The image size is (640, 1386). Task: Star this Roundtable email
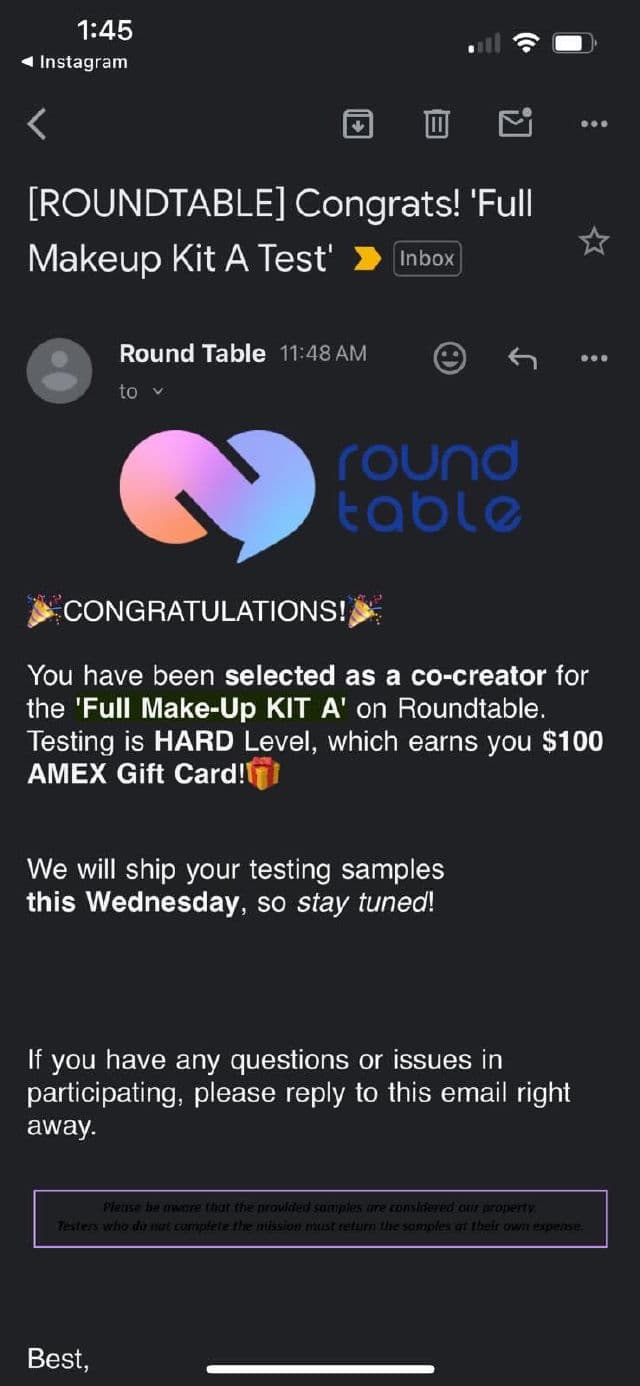pyautogui.click(x=594, y=241)
